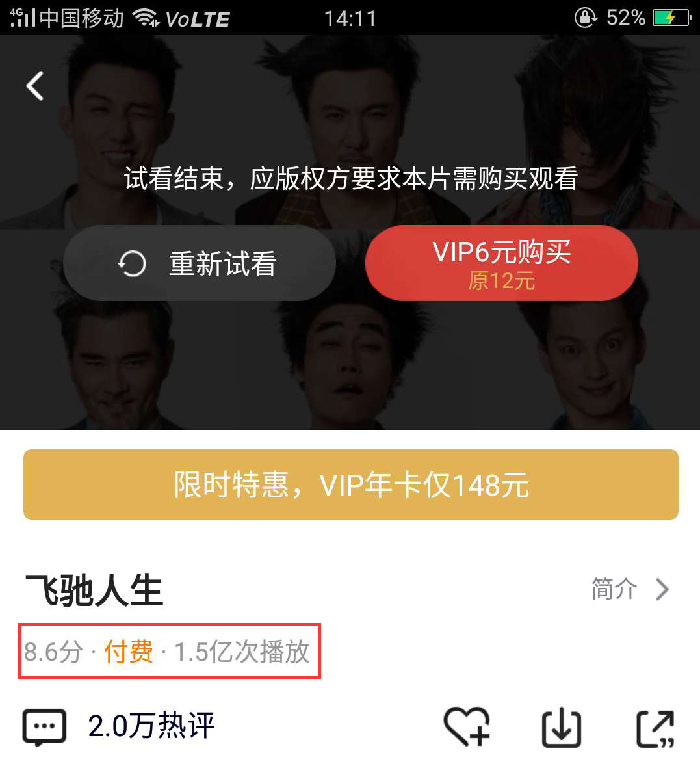Go back using the top-left arrow
This screenshot has width=700, height=766.
pyautogui.click(x=36, y=86)
